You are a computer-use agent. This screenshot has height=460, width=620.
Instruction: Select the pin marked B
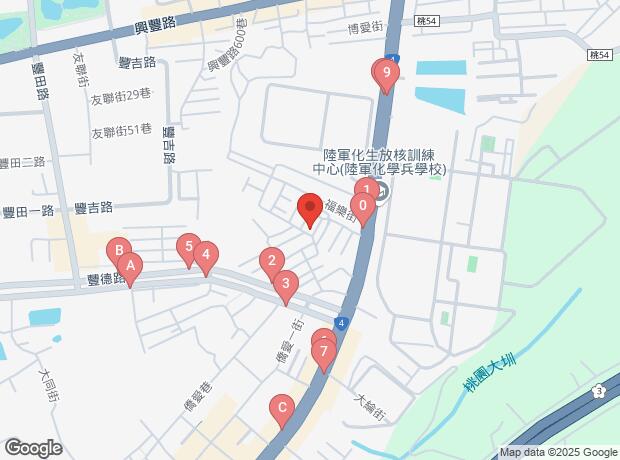click(x=118, y=251)
